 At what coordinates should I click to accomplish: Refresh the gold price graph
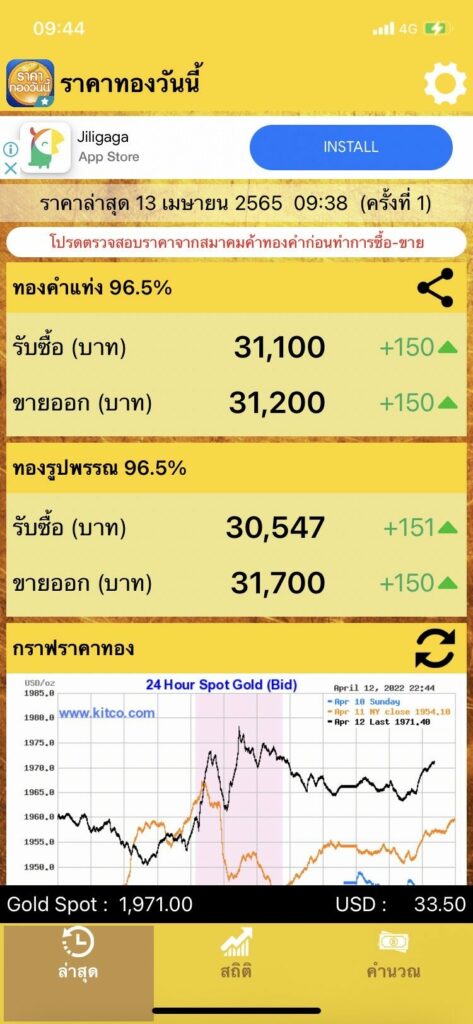point(435,648)
